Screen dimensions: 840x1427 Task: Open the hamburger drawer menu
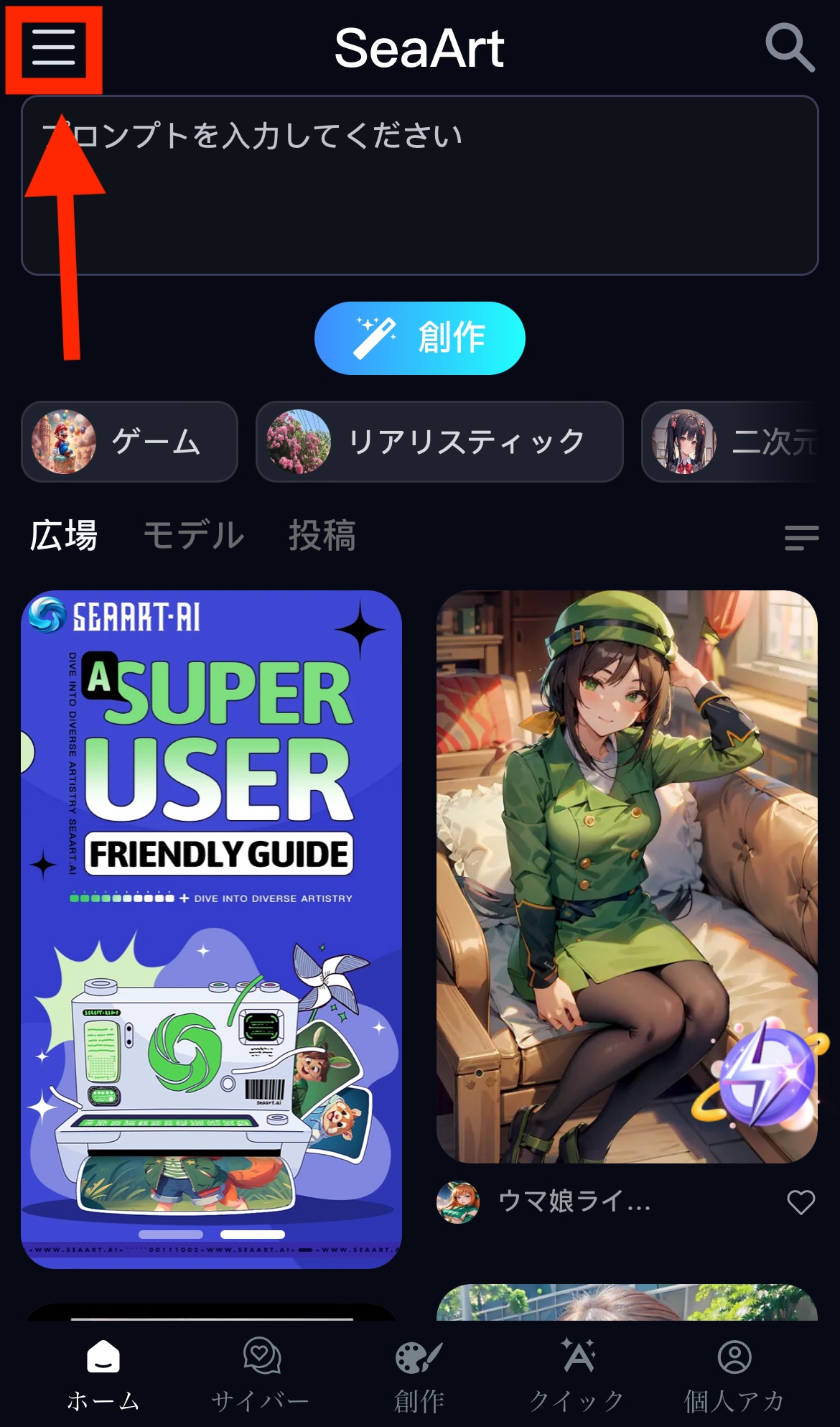[x=54, y=48]
